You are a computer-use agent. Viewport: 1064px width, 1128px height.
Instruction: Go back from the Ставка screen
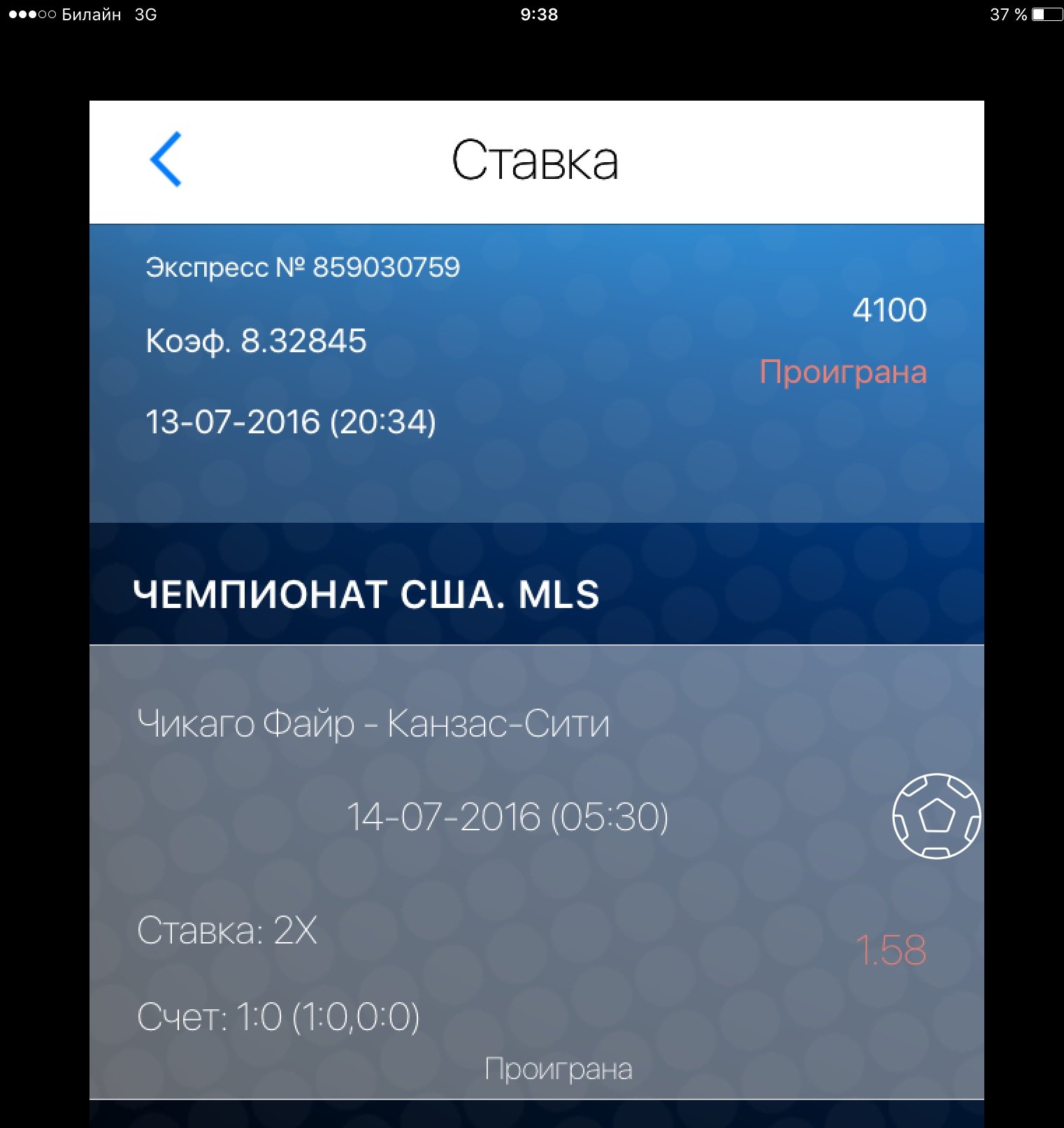166,159
